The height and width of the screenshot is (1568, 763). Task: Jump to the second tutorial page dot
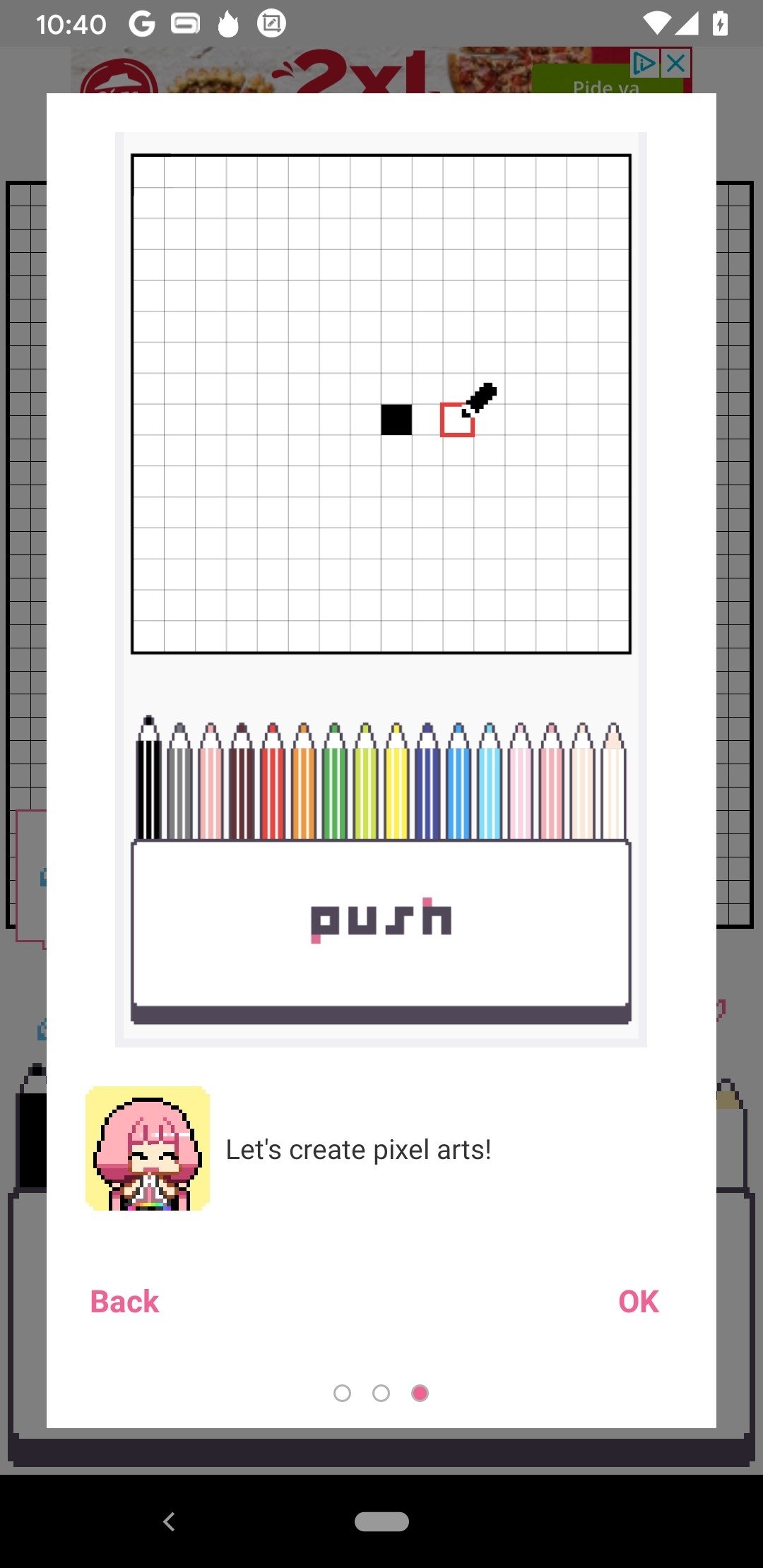click(x=381, y=1393)
